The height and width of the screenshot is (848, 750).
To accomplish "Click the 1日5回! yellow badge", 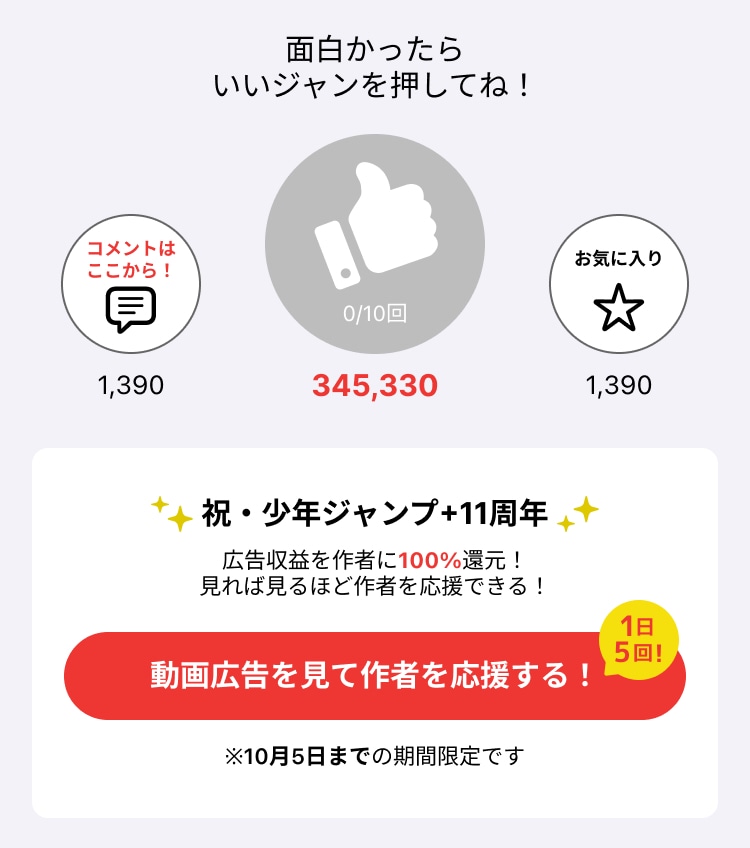I will (x=641, y=637).
